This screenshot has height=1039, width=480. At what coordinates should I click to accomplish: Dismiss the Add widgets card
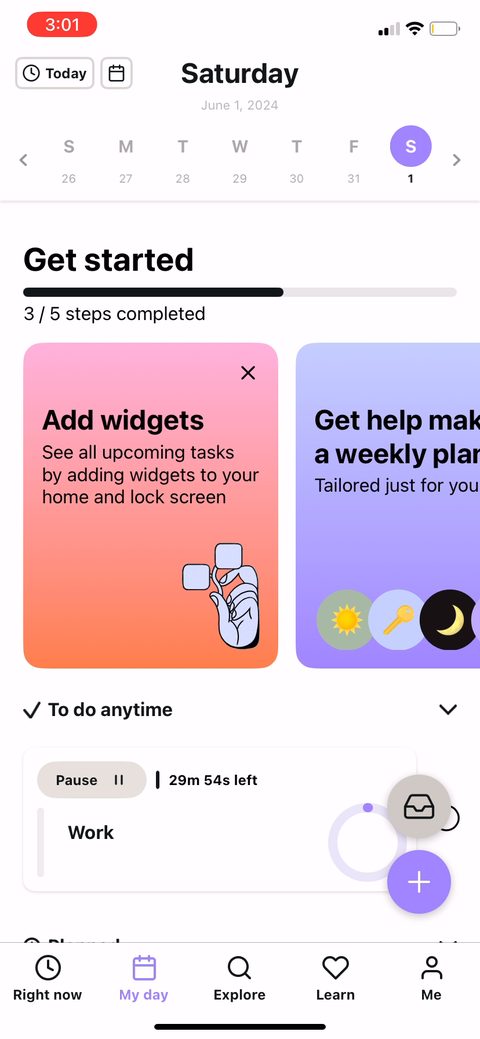(x=248, y=373)
